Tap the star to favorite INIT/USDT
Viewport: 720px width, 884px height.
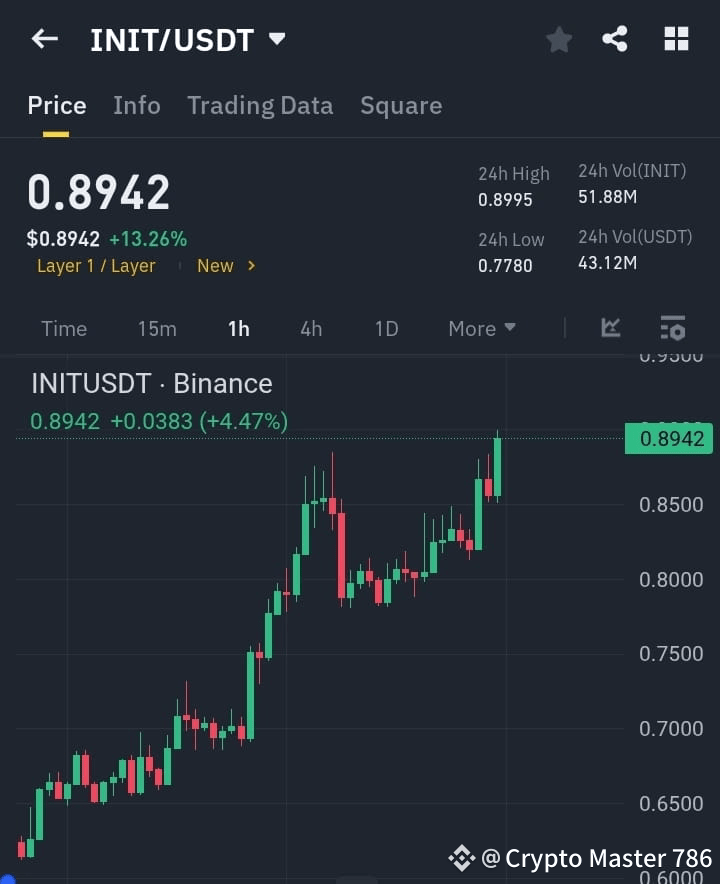tap(558, 39)
